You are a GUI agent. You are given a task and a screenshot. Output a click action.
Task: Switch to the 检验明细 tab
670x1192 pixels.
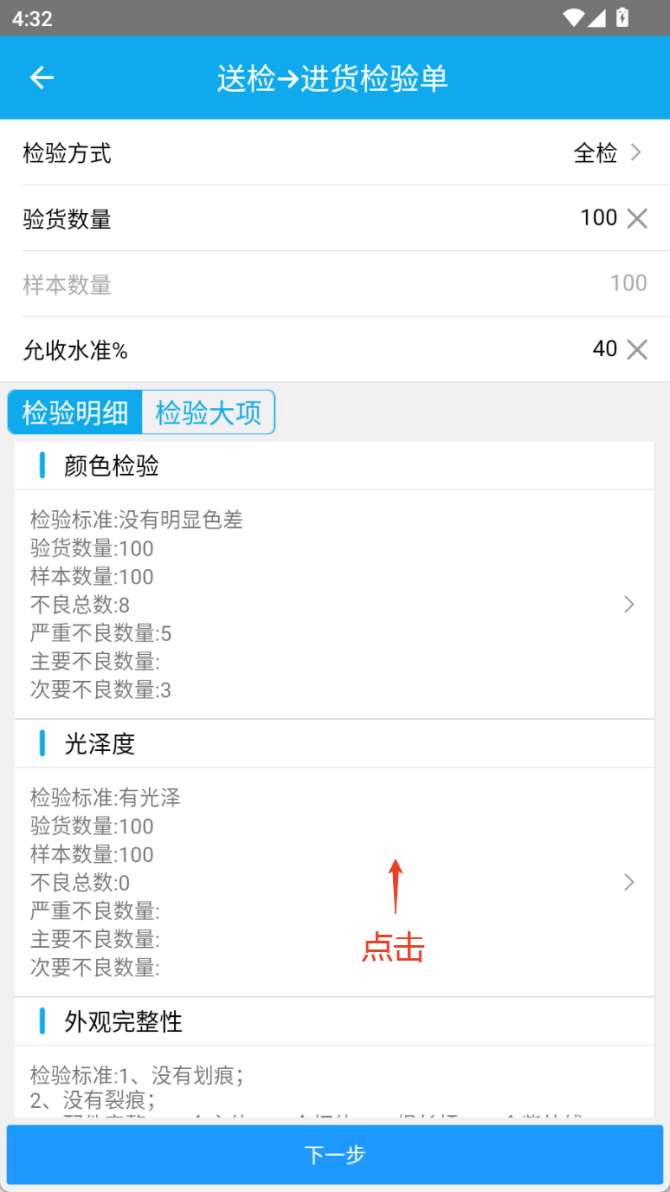click(x=75, y=413)
